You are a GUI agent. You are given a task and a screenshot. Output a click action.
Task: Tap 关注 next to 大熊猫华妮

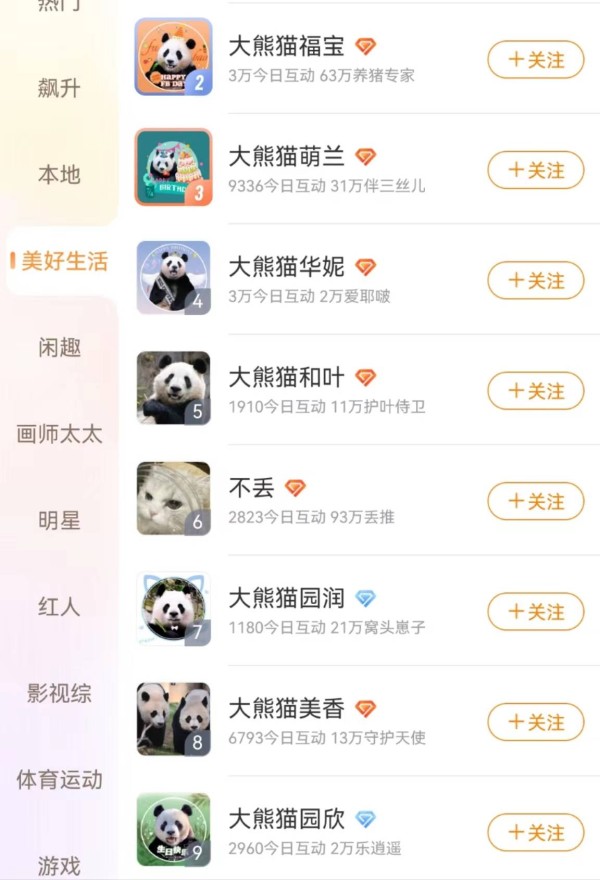click(535, 281)
